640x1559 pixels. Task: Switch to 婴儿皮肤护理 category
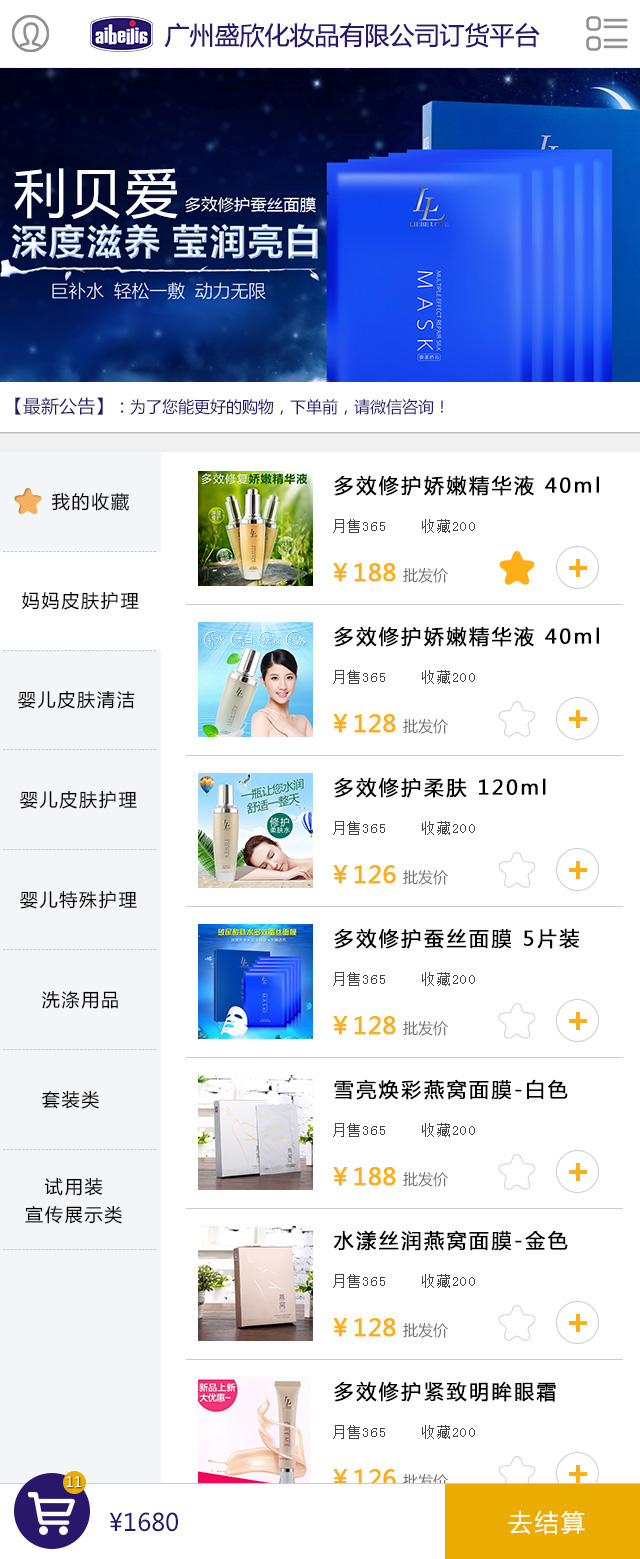(x=79, y=800)
